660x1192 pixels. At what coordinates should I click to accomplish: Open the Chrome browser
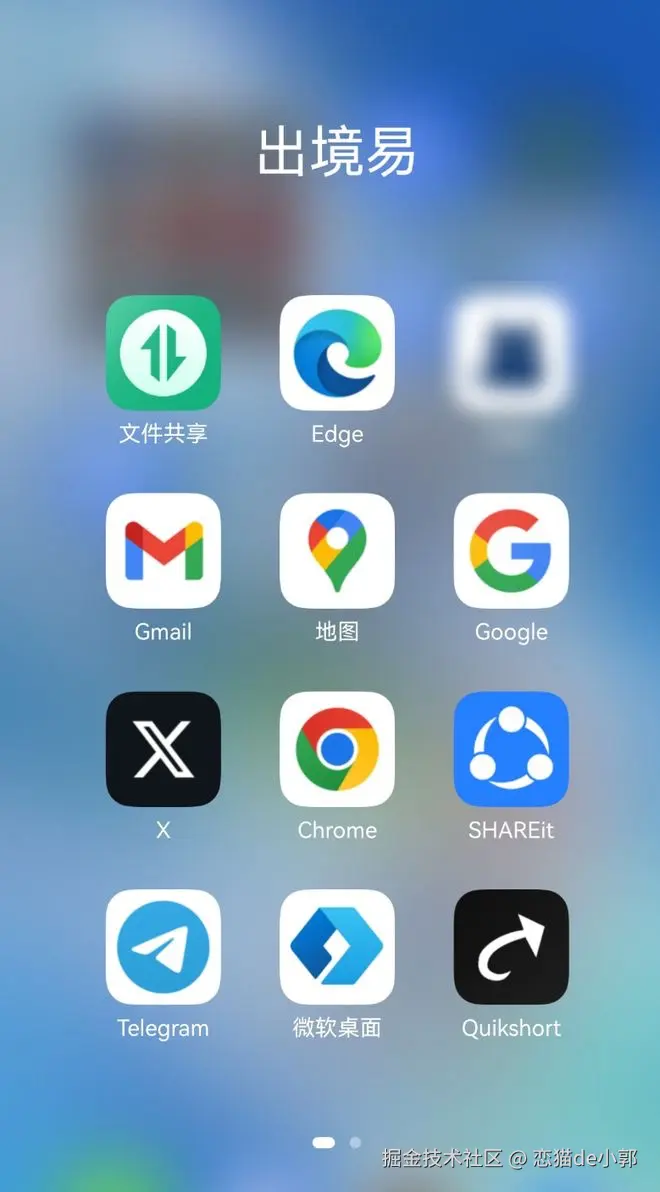pos(337,749)
